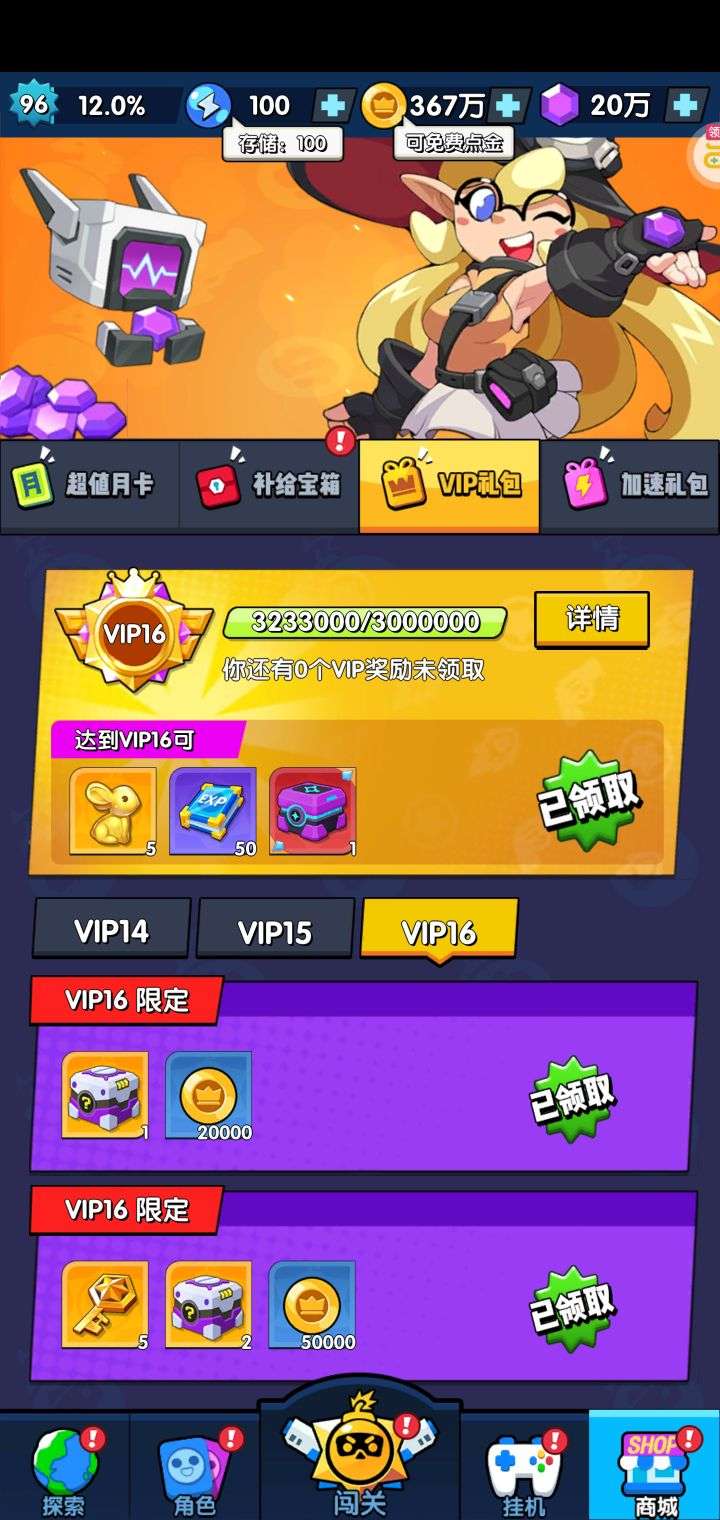The image size is (720, 1520).
Task: Select the VIP15 tab
Action: pos(275,931)
